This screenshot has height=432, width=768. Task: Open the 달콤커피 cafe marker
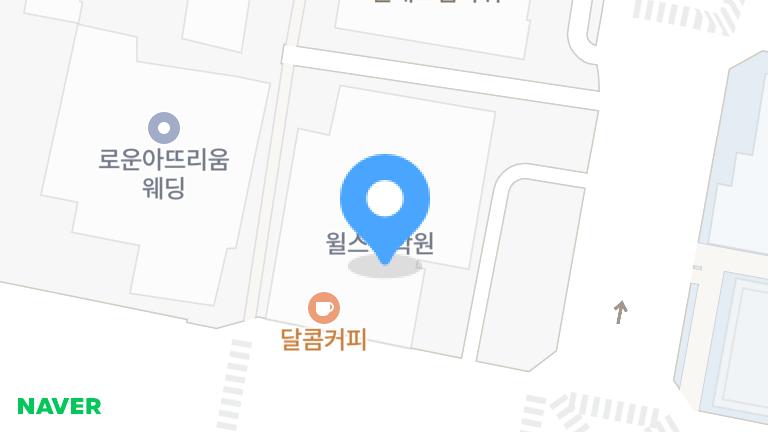click(x=323, y=307)
